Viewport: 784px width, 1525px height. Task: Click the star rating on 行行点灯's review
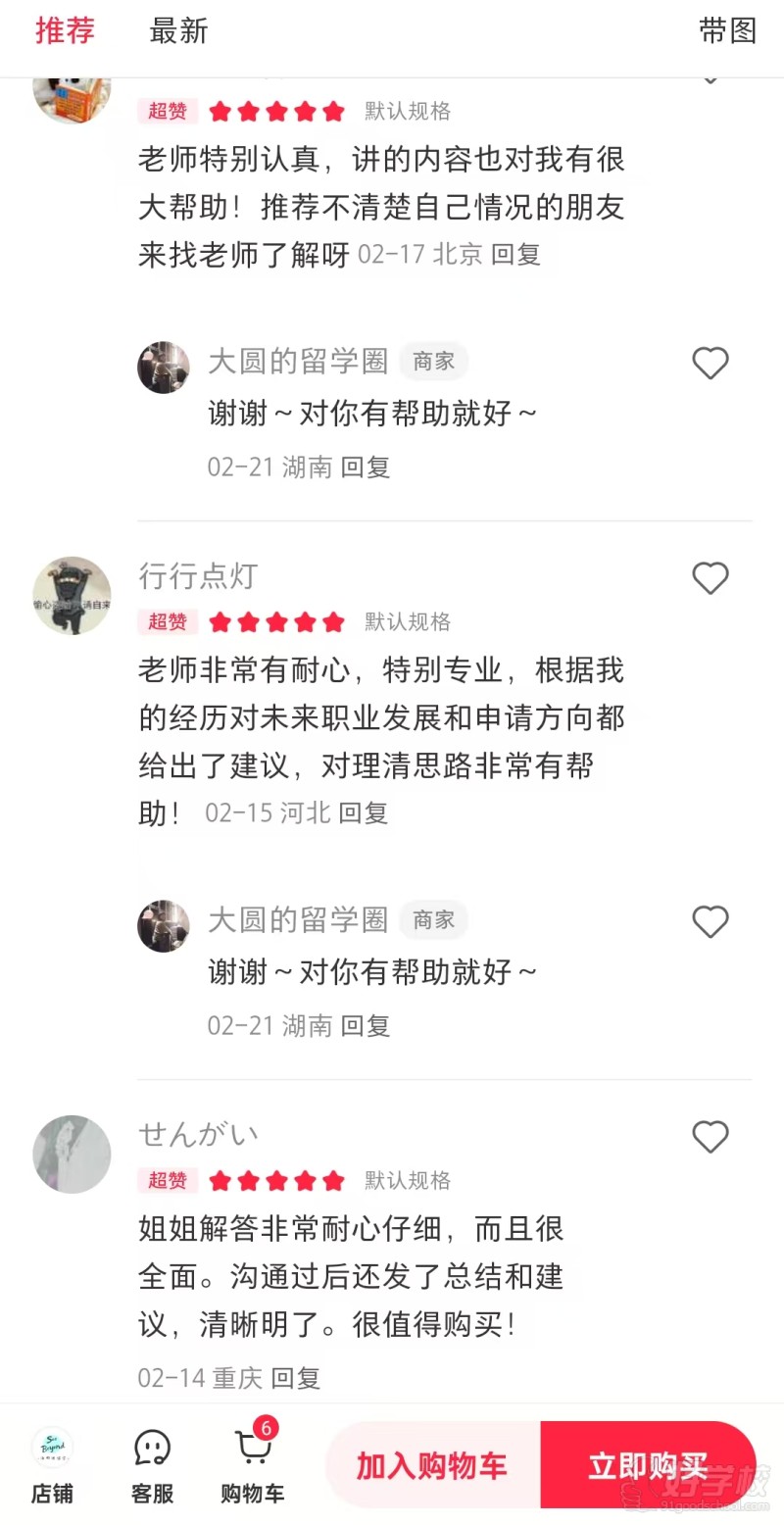pos(276,621)
